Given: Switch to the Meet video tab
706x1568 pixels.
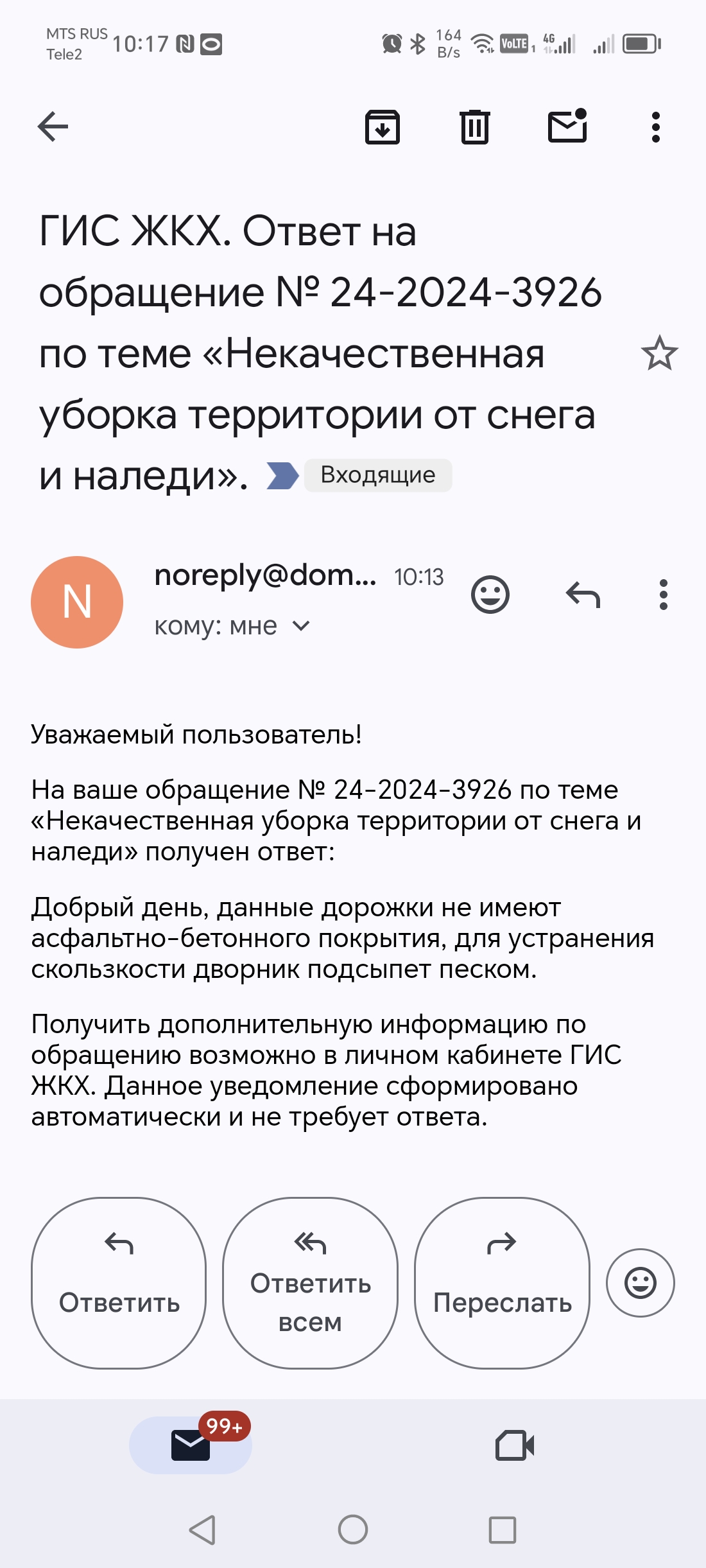Looking at the screenshot, I should pos(515,1445).
